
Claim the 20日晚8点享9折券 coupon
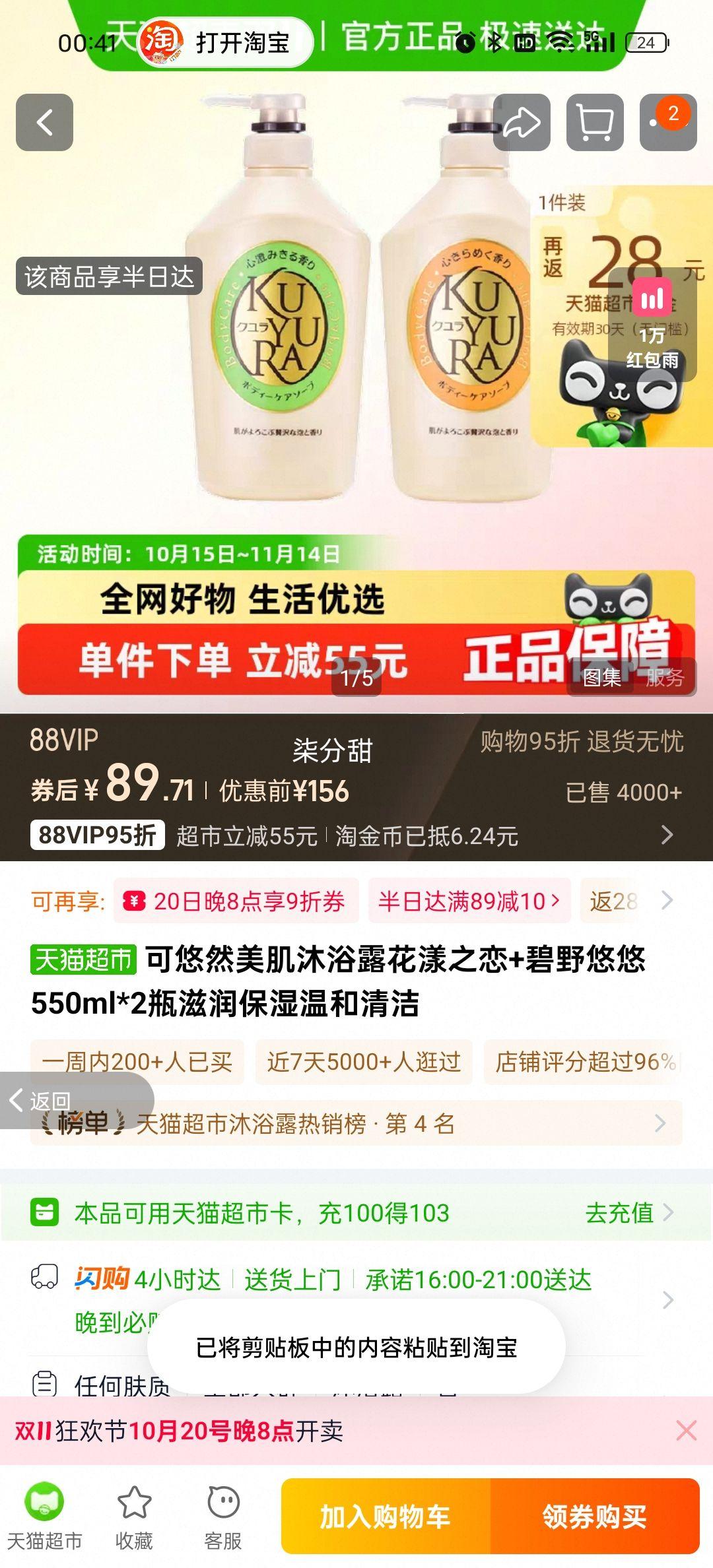[236, 901]
